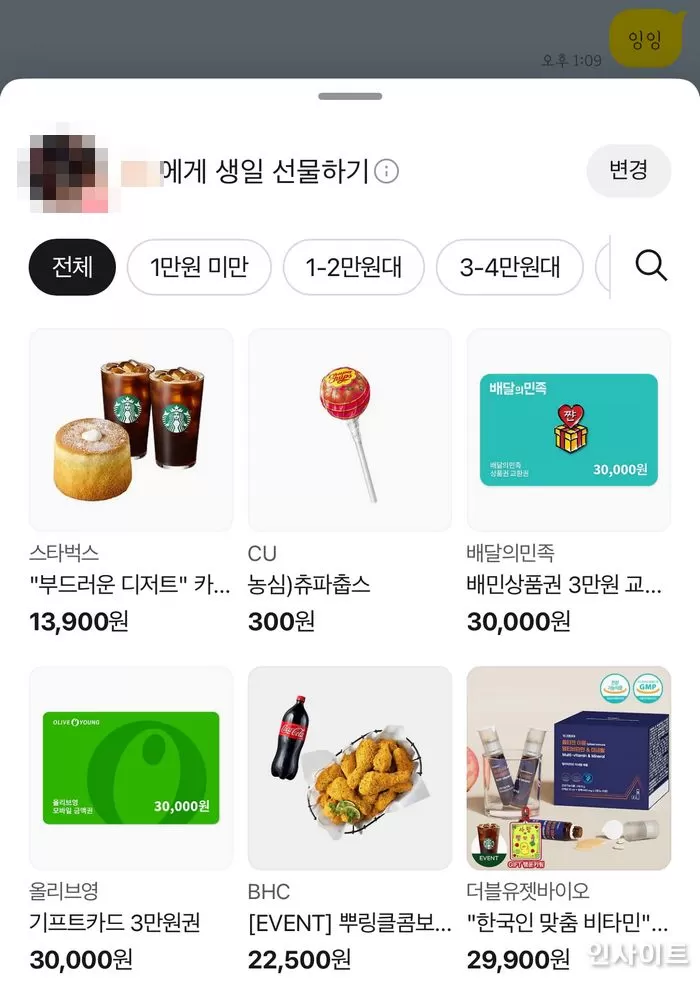The height and width of the screenshot is (983, 700).
Task: Open the info icon beside 생일 선물하기
Action: 386,172
